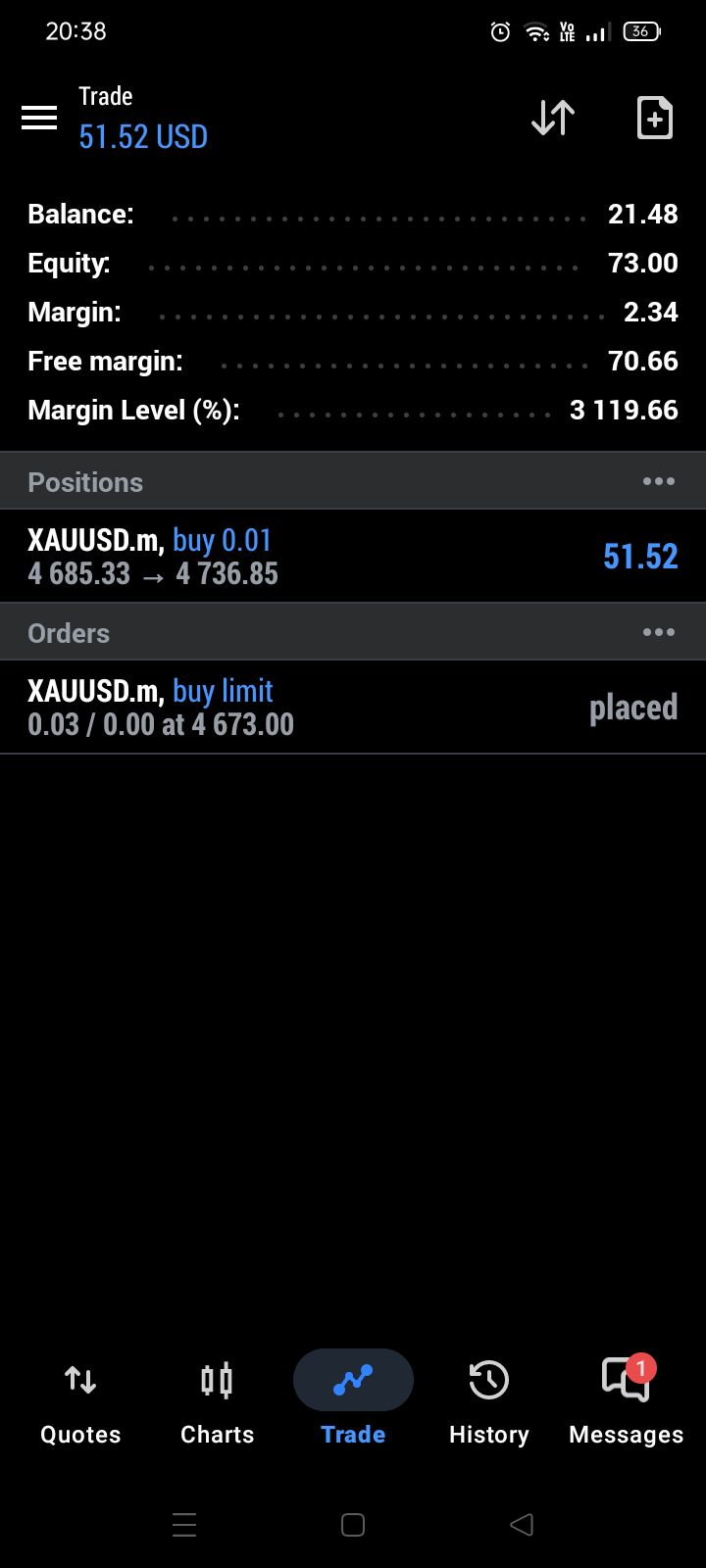The image size is (706, 1568).
Task: Open the XAUUSD.m buy 0.01 position
Action: pos(353,556)
